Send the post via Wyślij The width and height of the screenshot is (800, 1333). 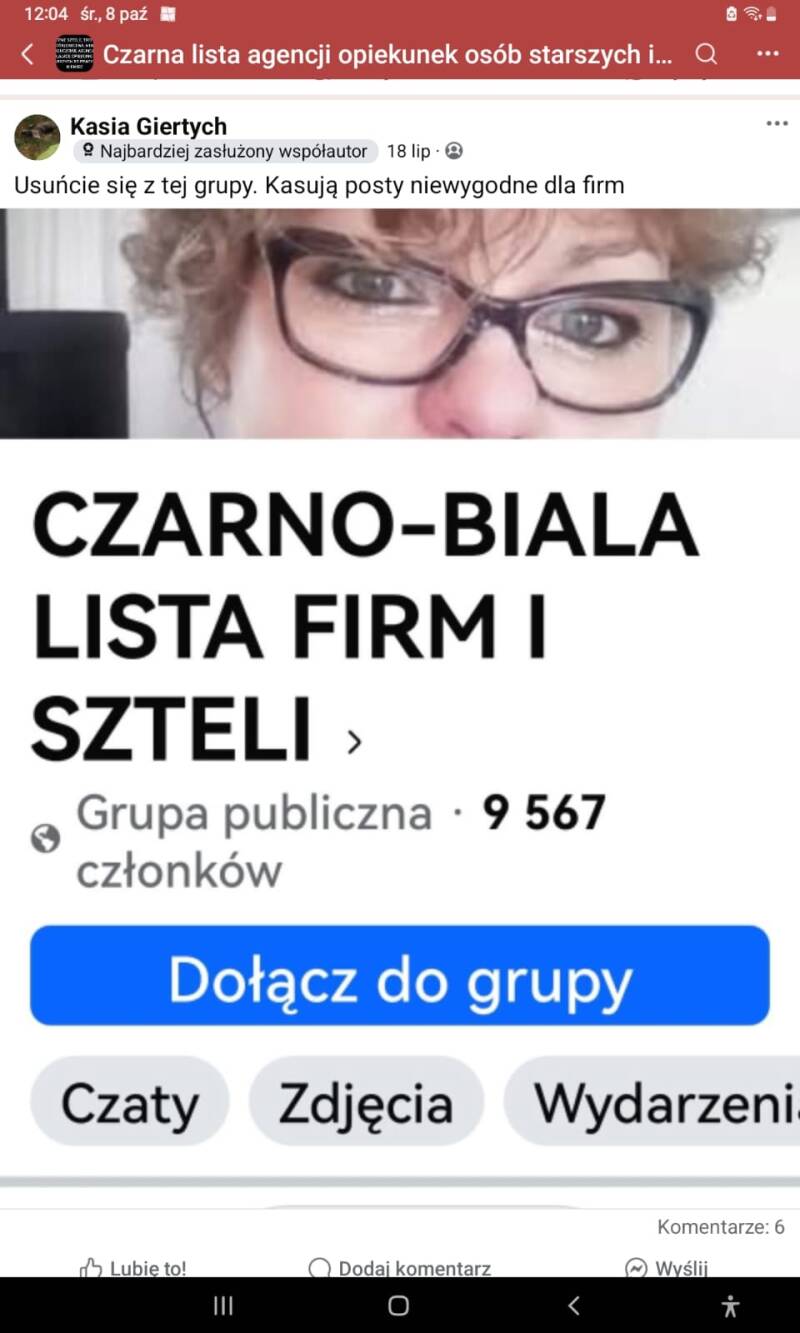click(667, 1267)
